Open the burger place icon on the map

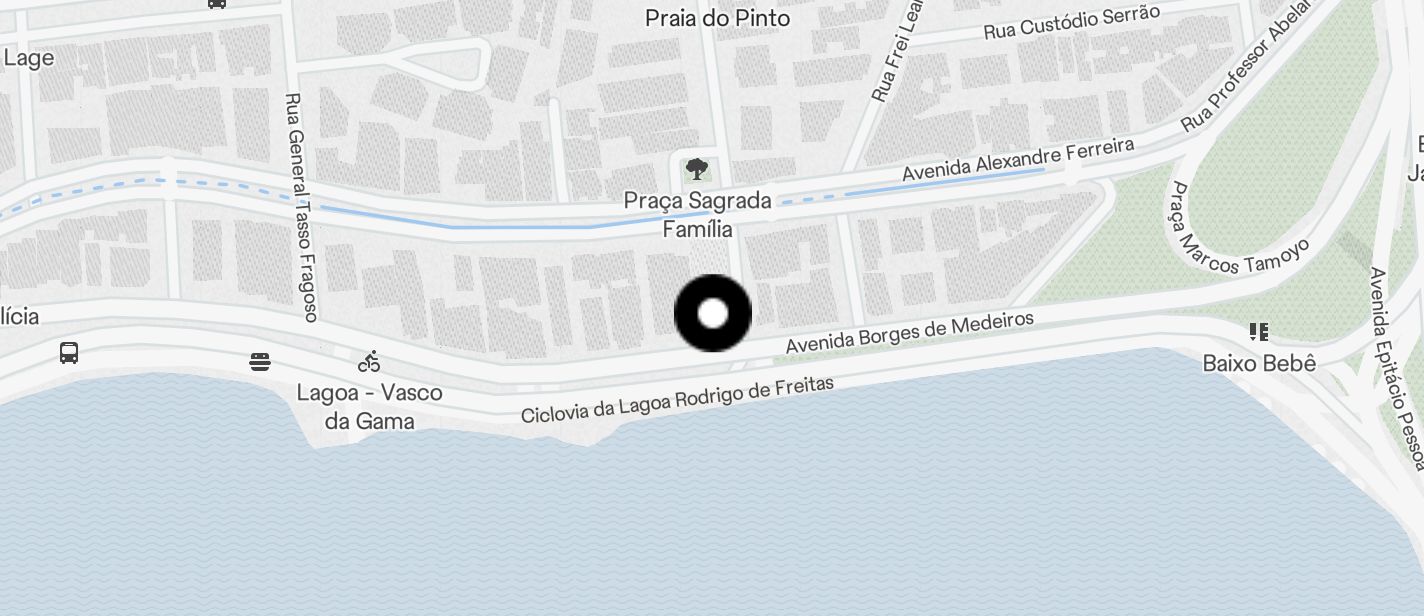261,362
